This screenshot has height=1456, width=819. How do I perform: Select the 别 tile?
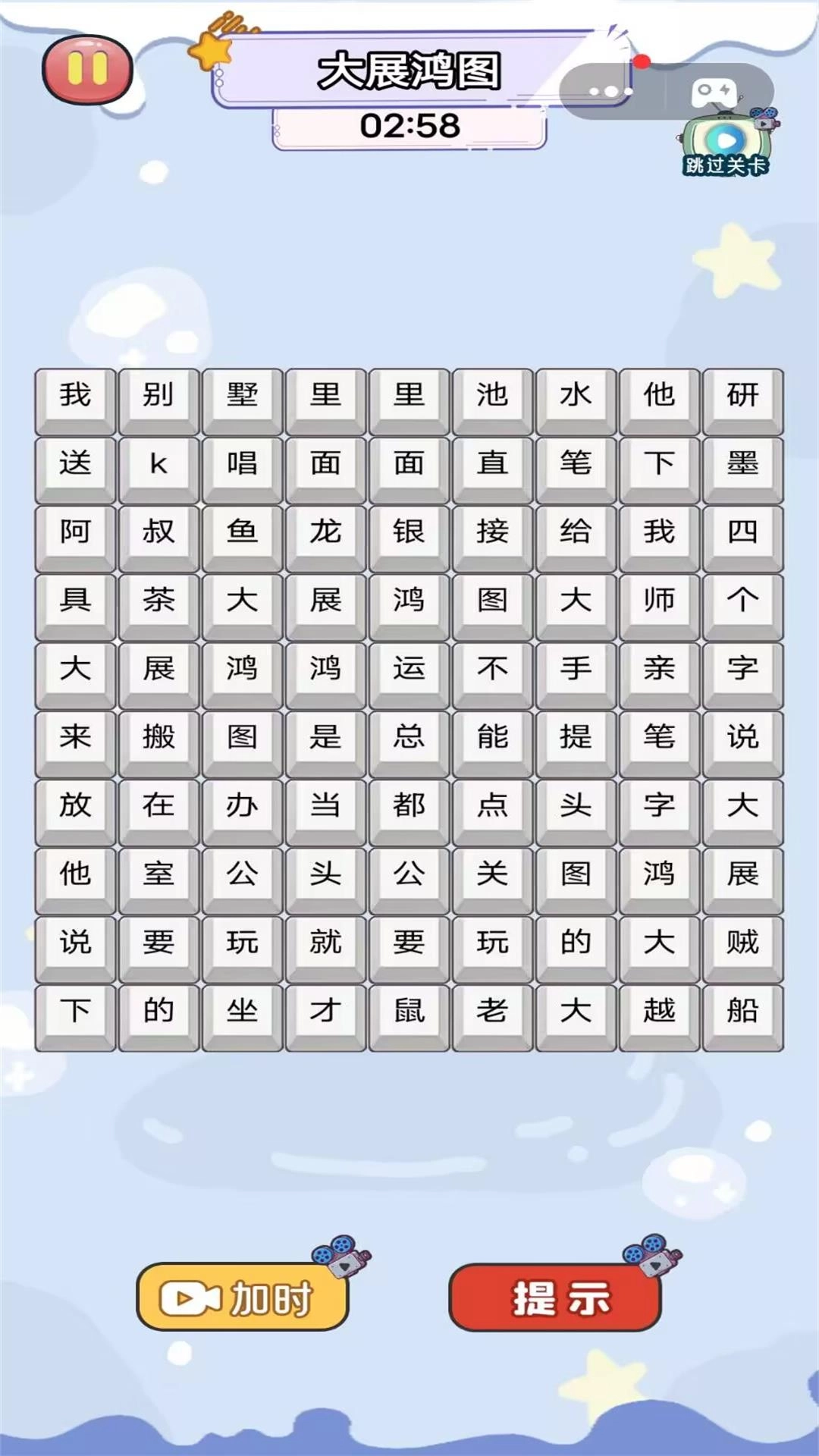coord(158,395)
